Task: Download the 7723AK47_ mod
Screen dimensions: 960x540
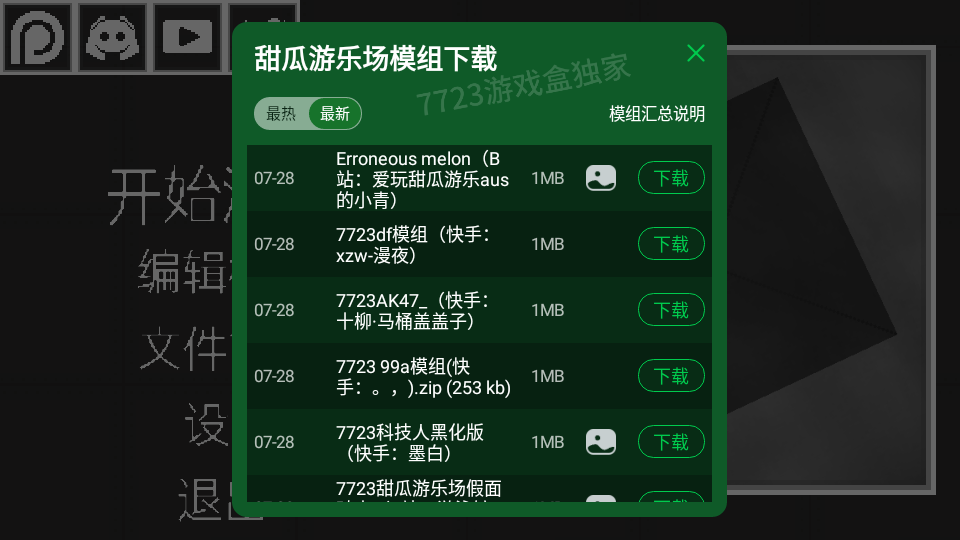Action: 671,310
